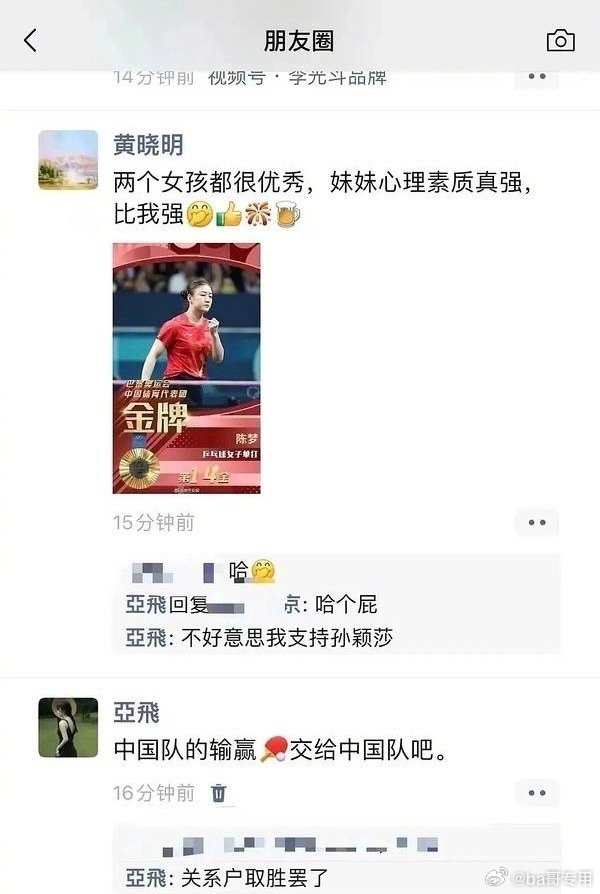
Task: Open the camera to post a moment
Action: (560, 40)
